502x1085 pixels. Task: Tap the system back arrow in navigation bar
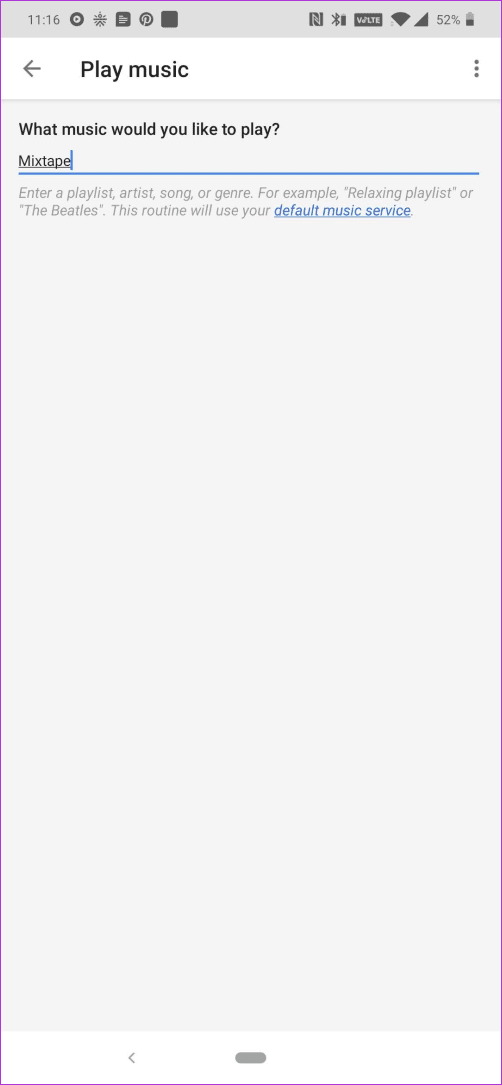click(132, 1057)
